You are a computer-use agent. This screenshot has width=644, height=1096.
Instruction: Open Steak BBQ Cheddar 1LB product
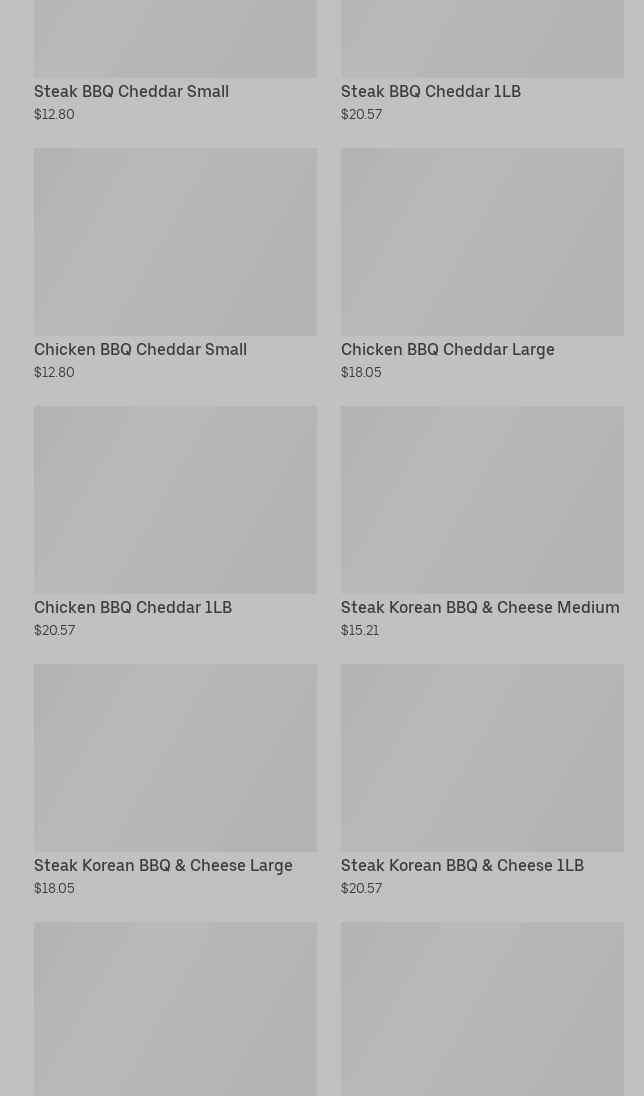(x=430, y=91)
